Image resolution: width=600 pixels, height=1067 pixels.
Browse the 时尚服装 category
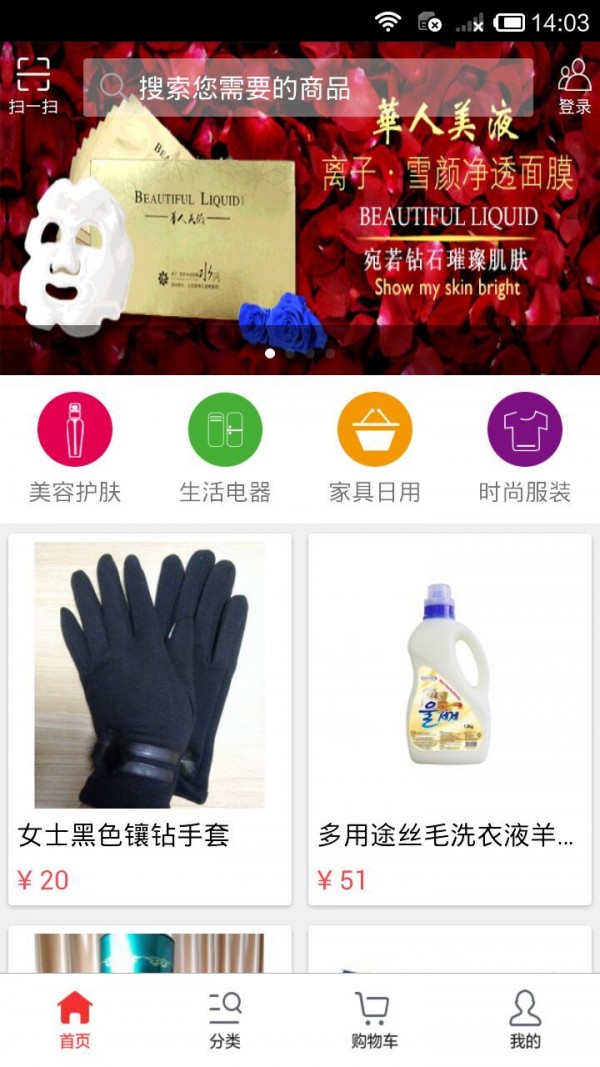click(524, 447)
